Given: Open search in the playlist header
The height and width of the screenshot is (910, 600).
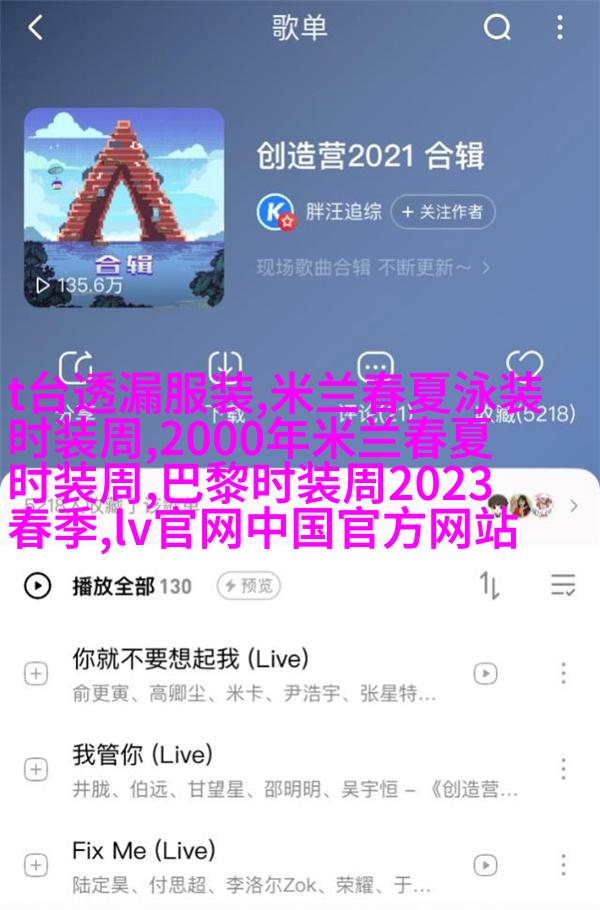Looking at the screenshot, I should tap(498, 29).
